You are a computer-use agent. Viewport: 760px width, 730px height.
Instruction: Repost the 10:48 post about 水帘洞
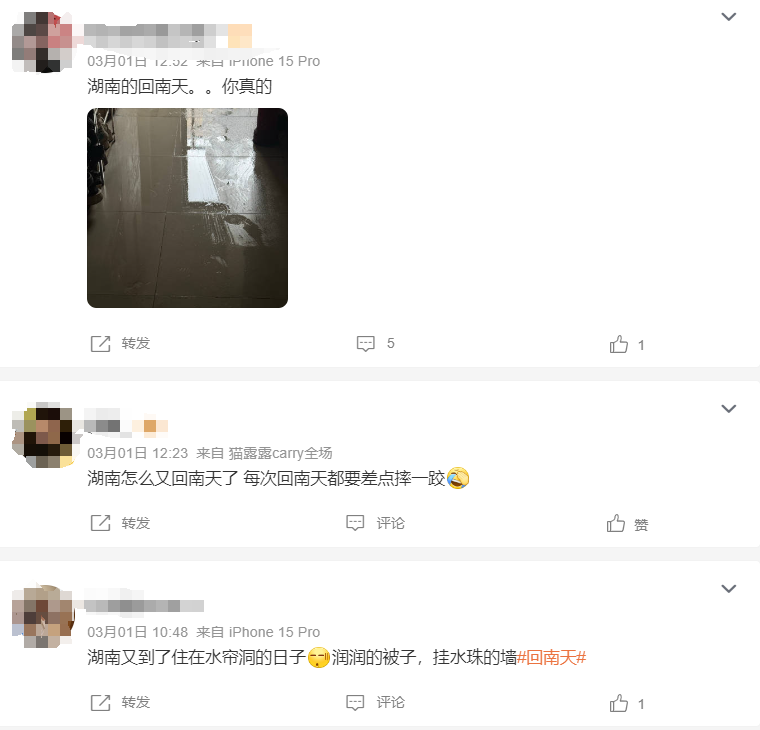tap(120, 703)
